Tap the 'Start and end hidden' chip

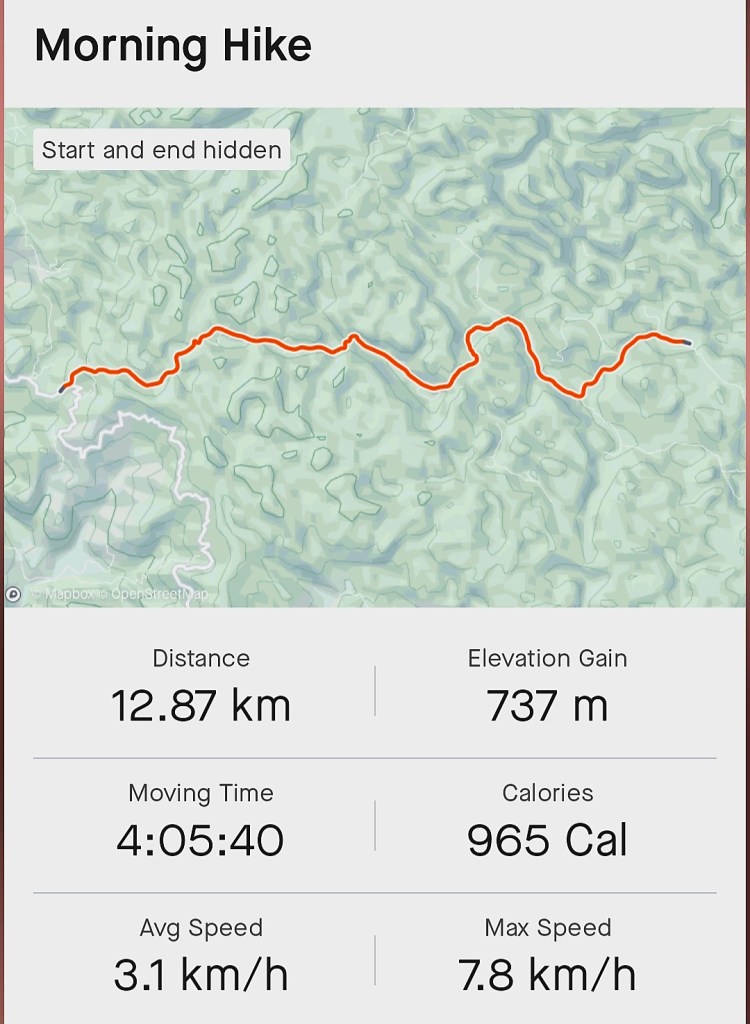162,151
